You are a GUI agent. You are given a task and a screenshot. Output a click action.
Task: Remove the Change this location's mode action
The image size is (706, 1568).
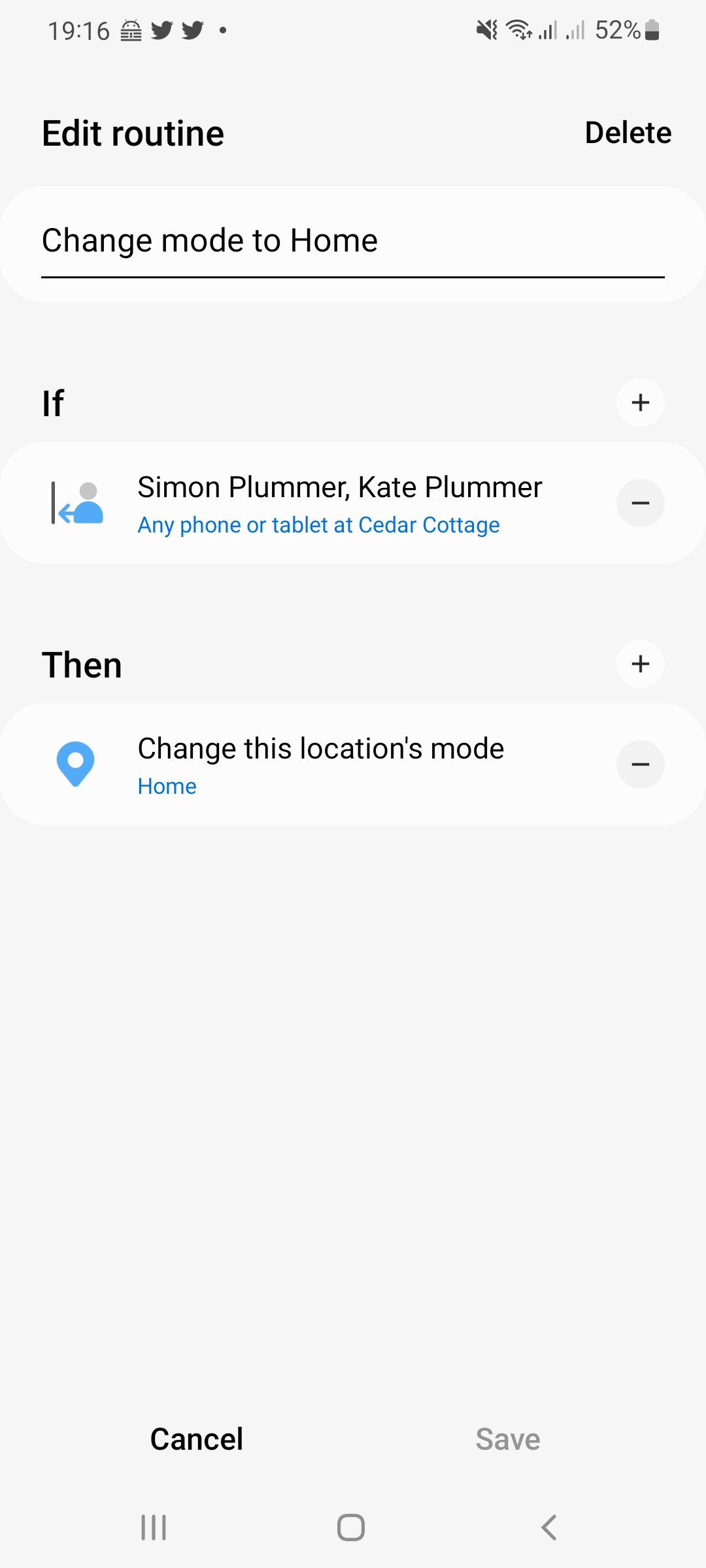[x=641, y=764]
